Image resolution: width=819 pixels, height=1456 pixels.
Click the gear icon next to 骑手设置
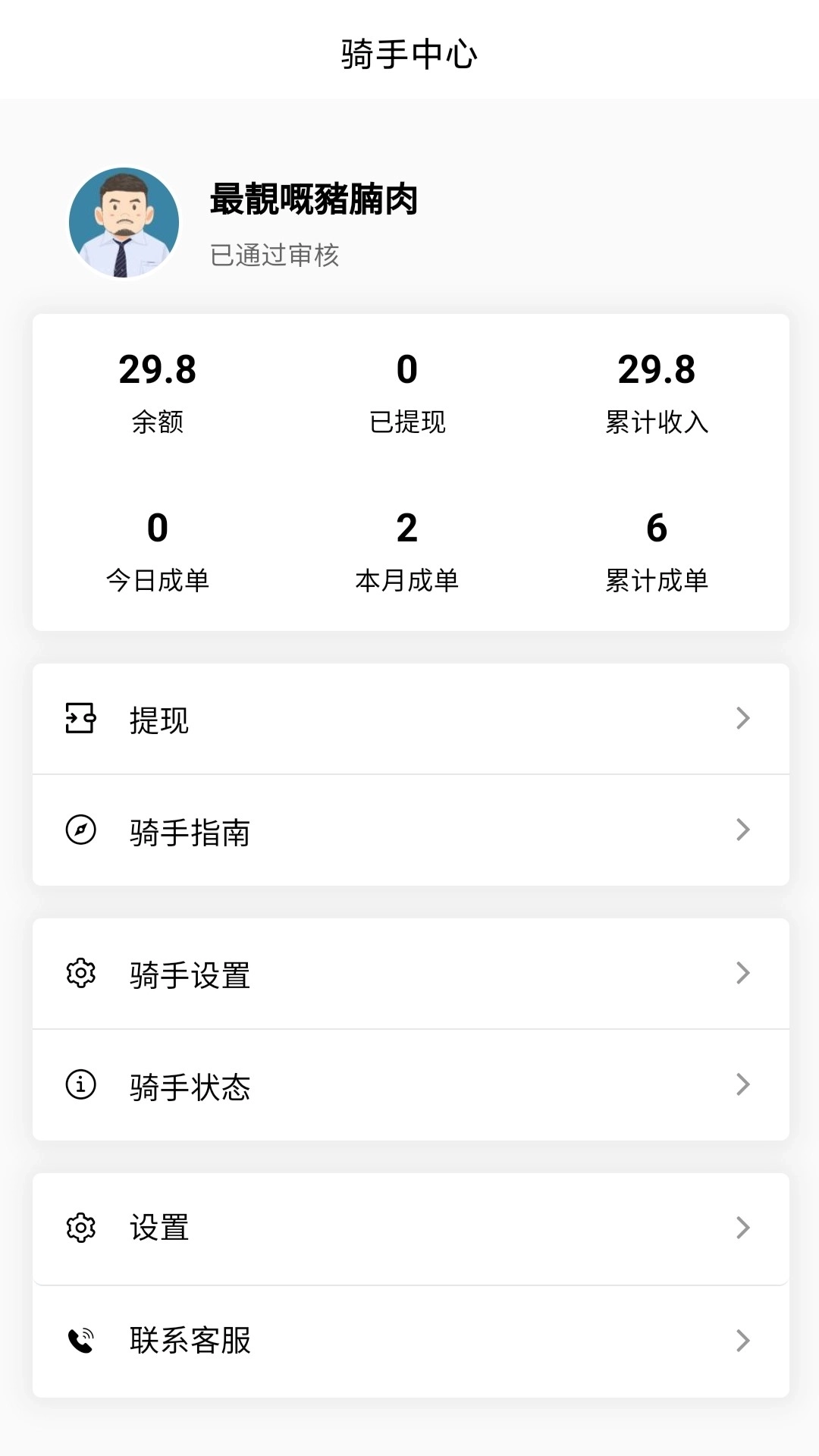(x=80, y=973)
